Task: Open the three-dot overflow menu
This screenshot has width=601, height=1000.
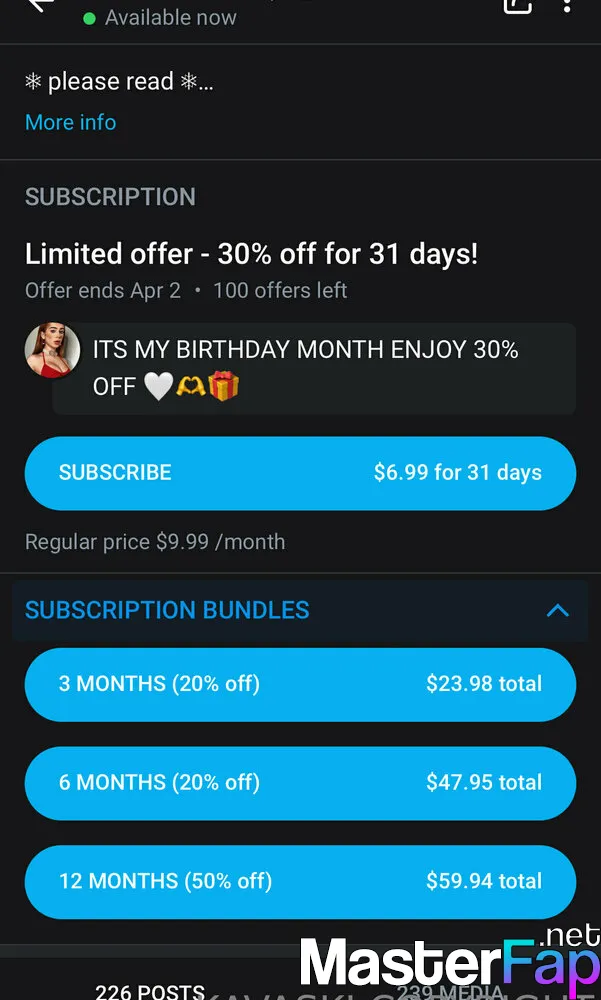Action: [x=567, y=5]
